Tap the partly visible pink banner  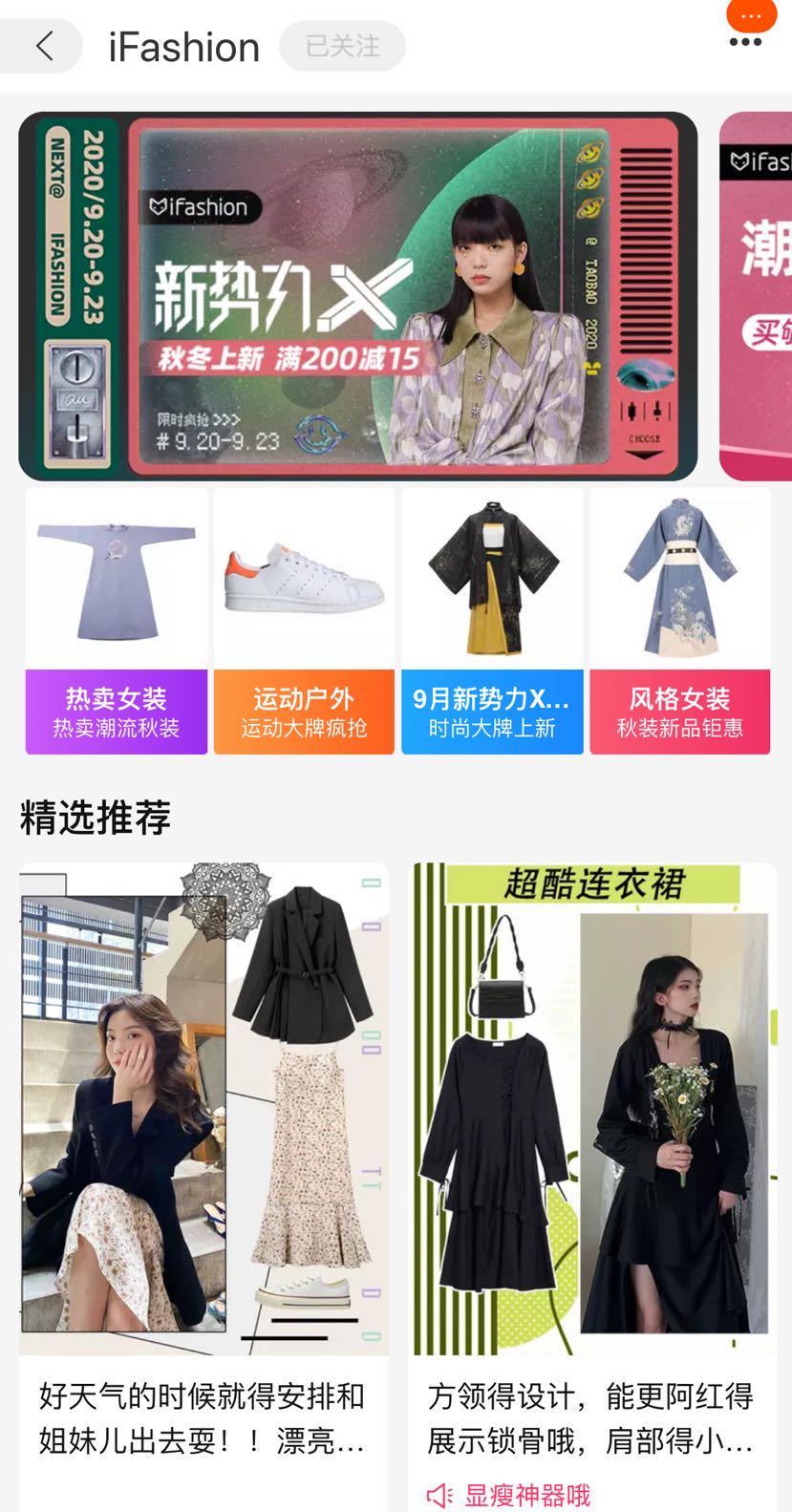pos(757,296)
